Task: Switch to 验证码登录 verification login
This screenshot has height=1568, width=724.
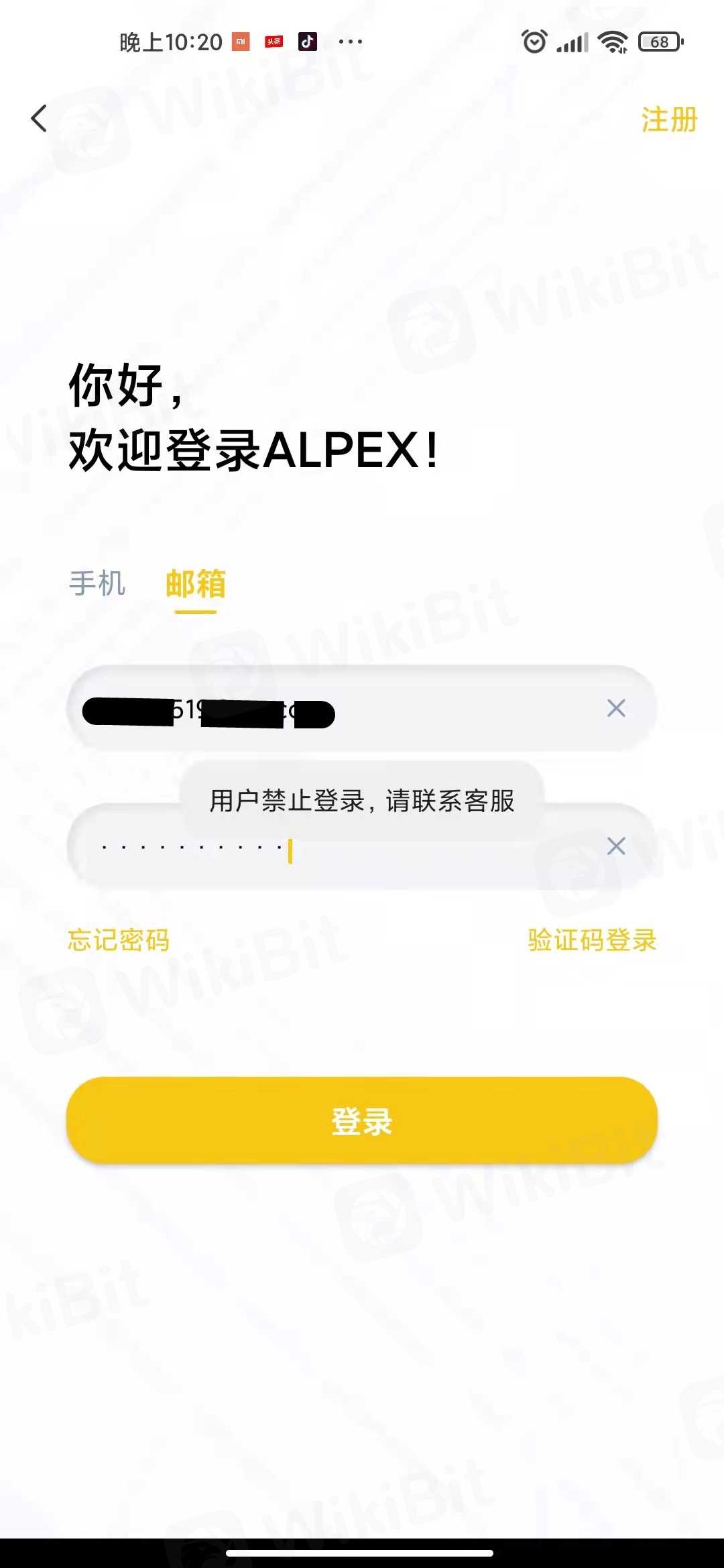Action: pos(591,940)
